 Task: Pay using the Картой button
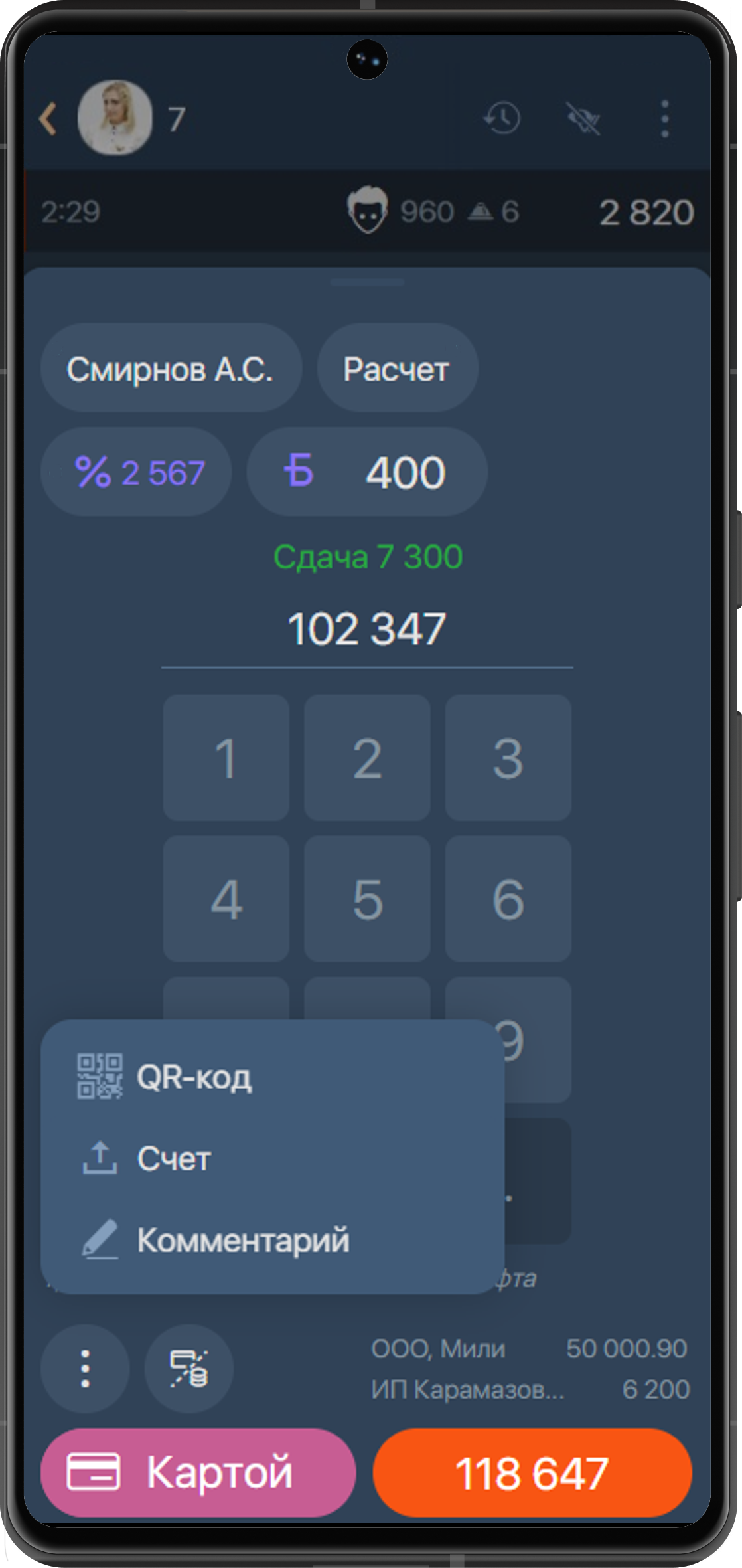coord(198,1473)
